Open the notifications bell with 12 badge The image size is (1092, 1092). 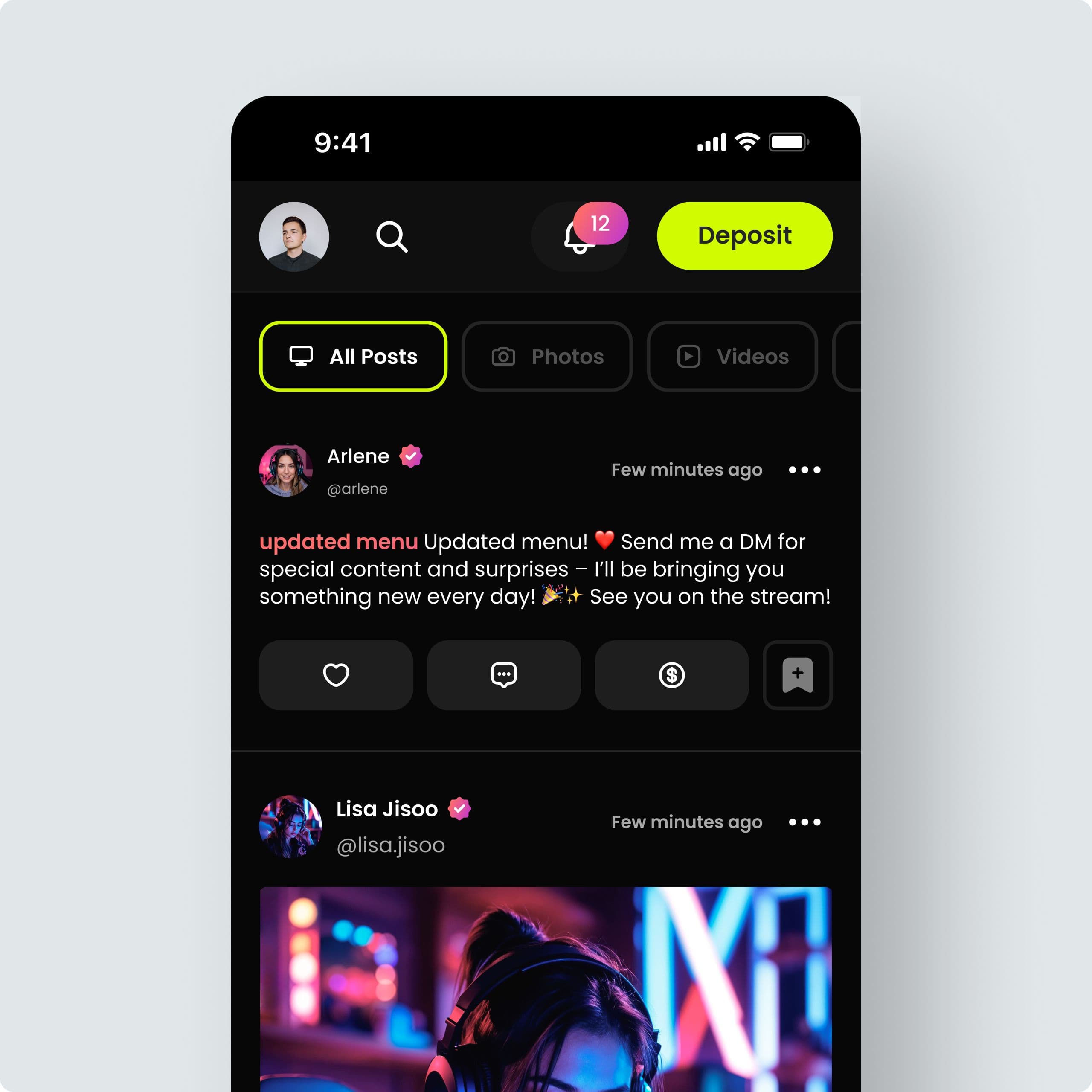point(580,237)
